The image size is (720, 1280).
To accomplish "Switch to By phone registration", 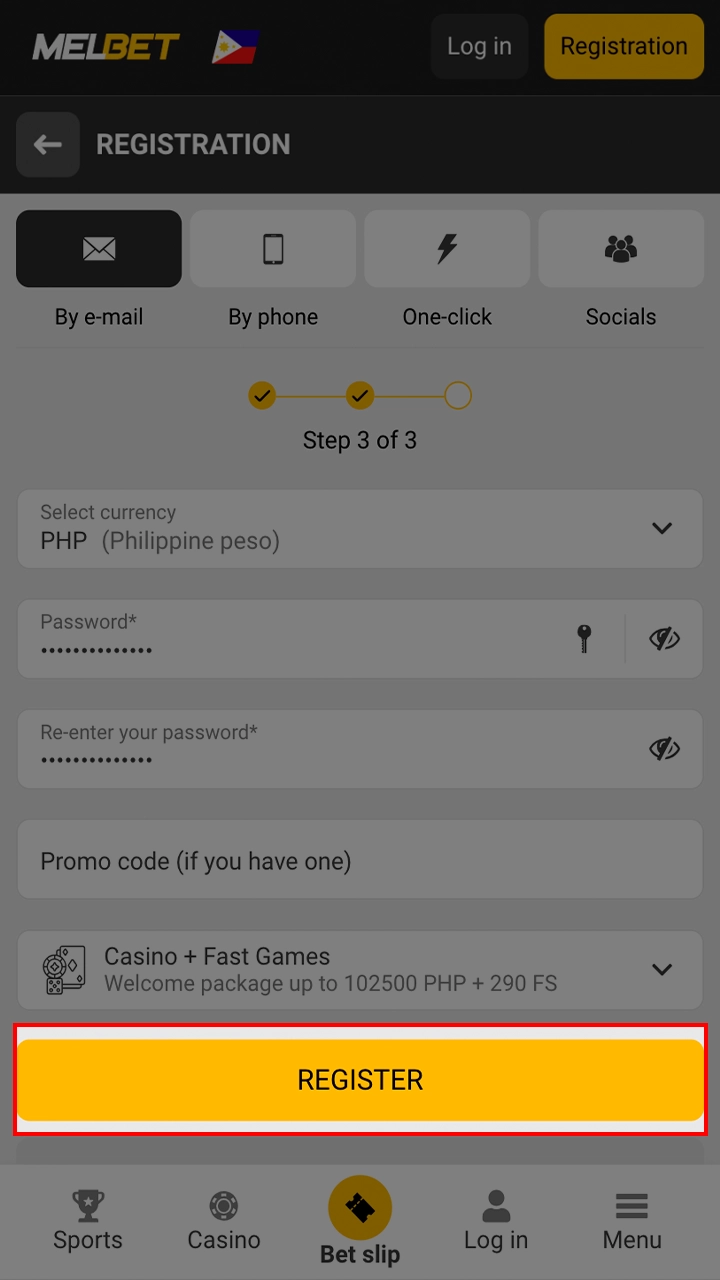I will point(273,249).
